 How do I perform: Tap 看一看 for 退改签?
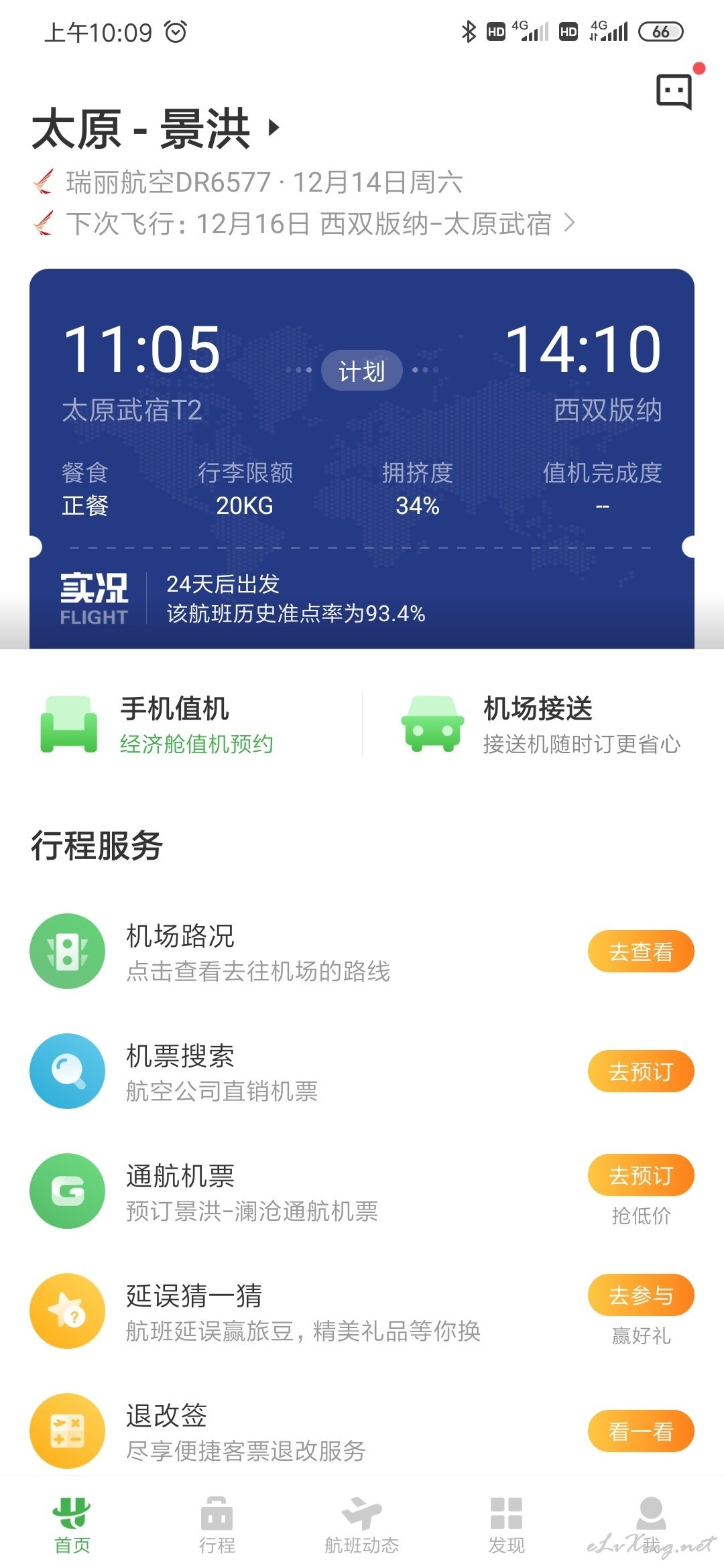click(641, 1431)
